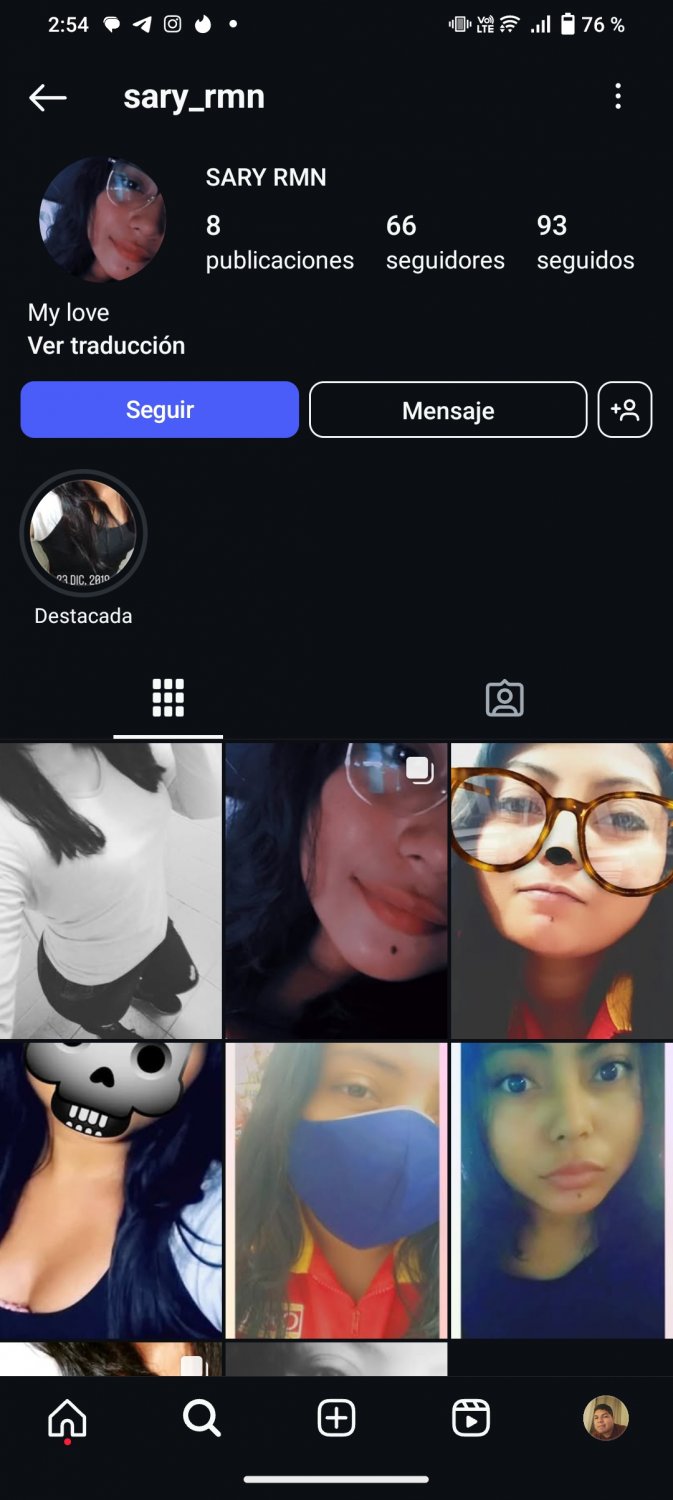Switch to the posts grid tab
Screen dimensions: 673x1500
coord(168,698)
